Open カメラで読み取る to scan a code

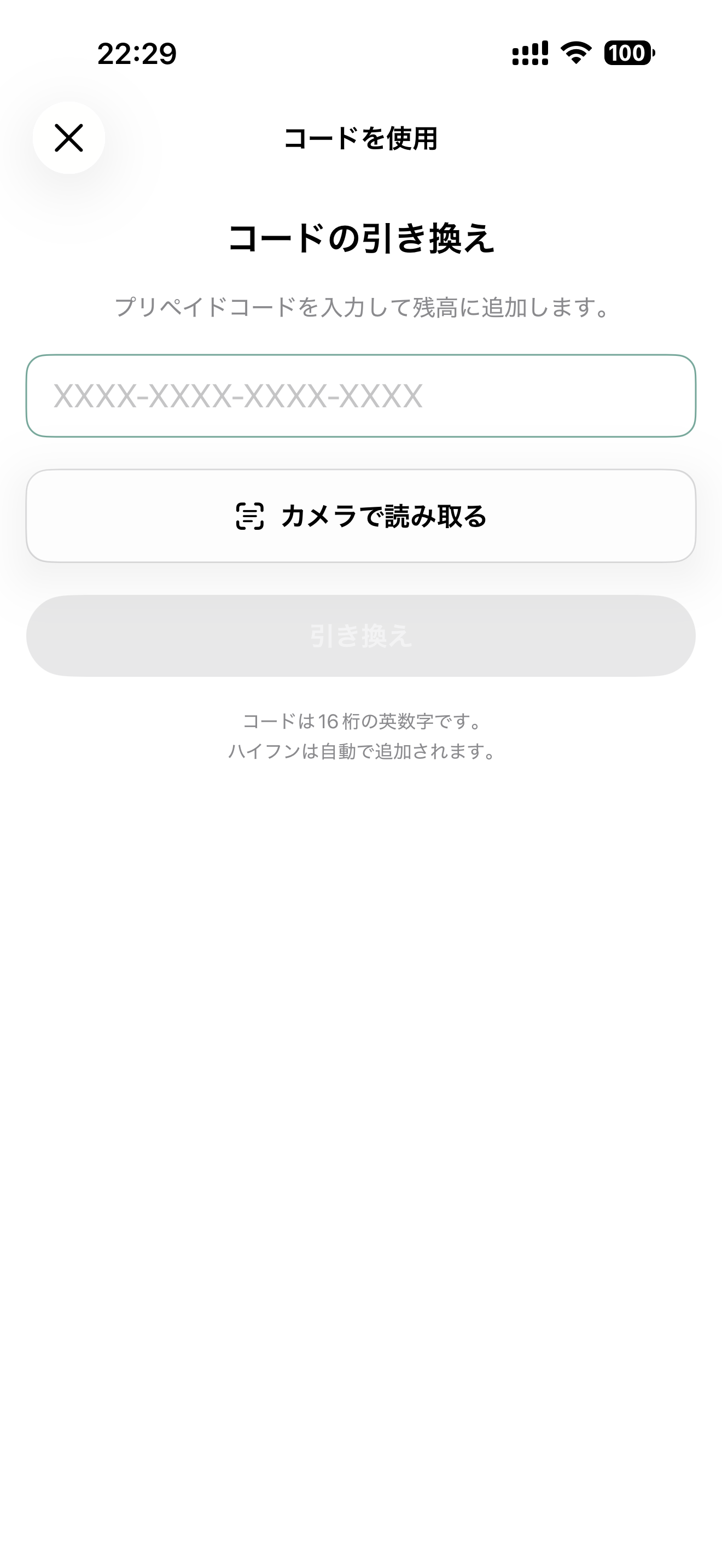click(x=361, y=516)
